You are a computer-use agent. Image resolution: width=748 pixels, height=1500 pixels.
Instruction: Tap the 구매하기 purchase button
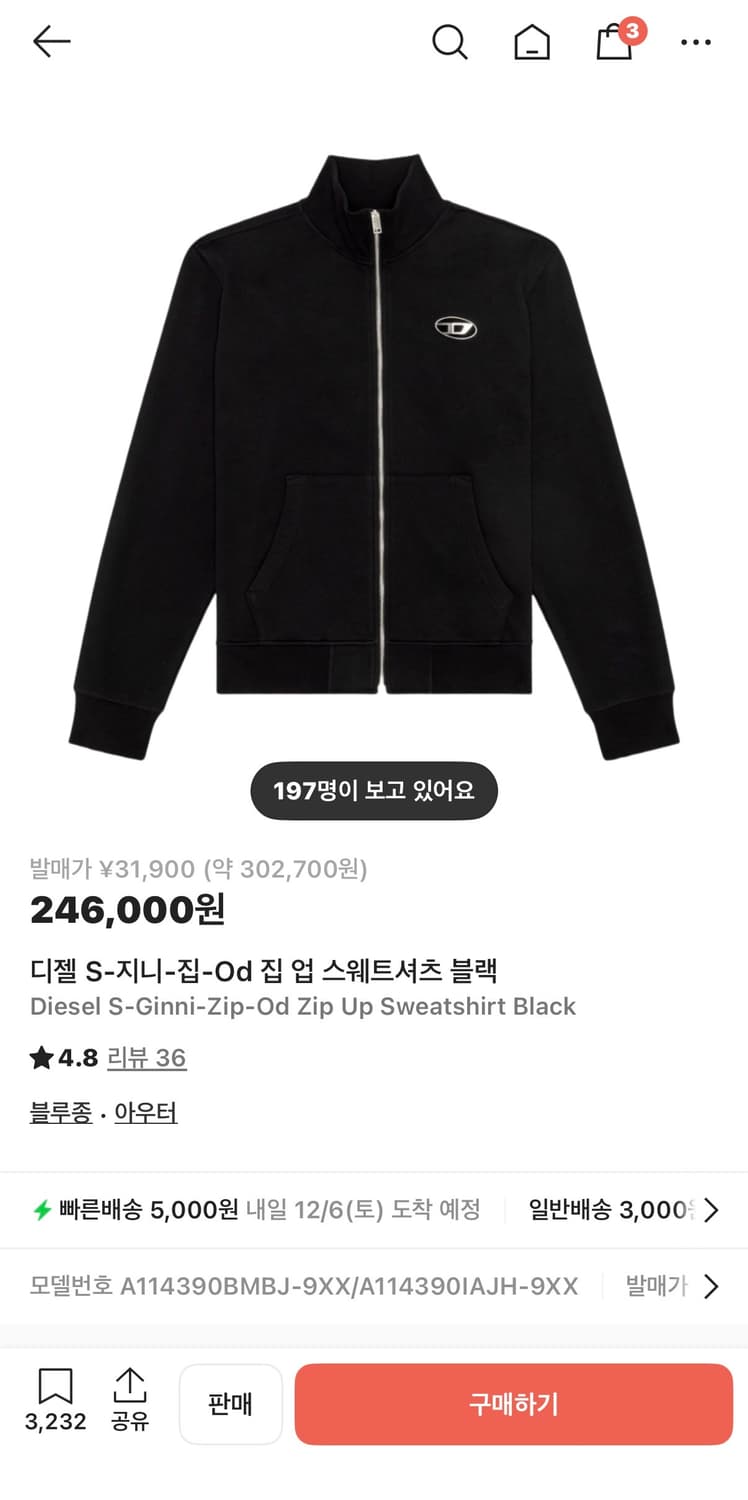(x=513, y=1404)
